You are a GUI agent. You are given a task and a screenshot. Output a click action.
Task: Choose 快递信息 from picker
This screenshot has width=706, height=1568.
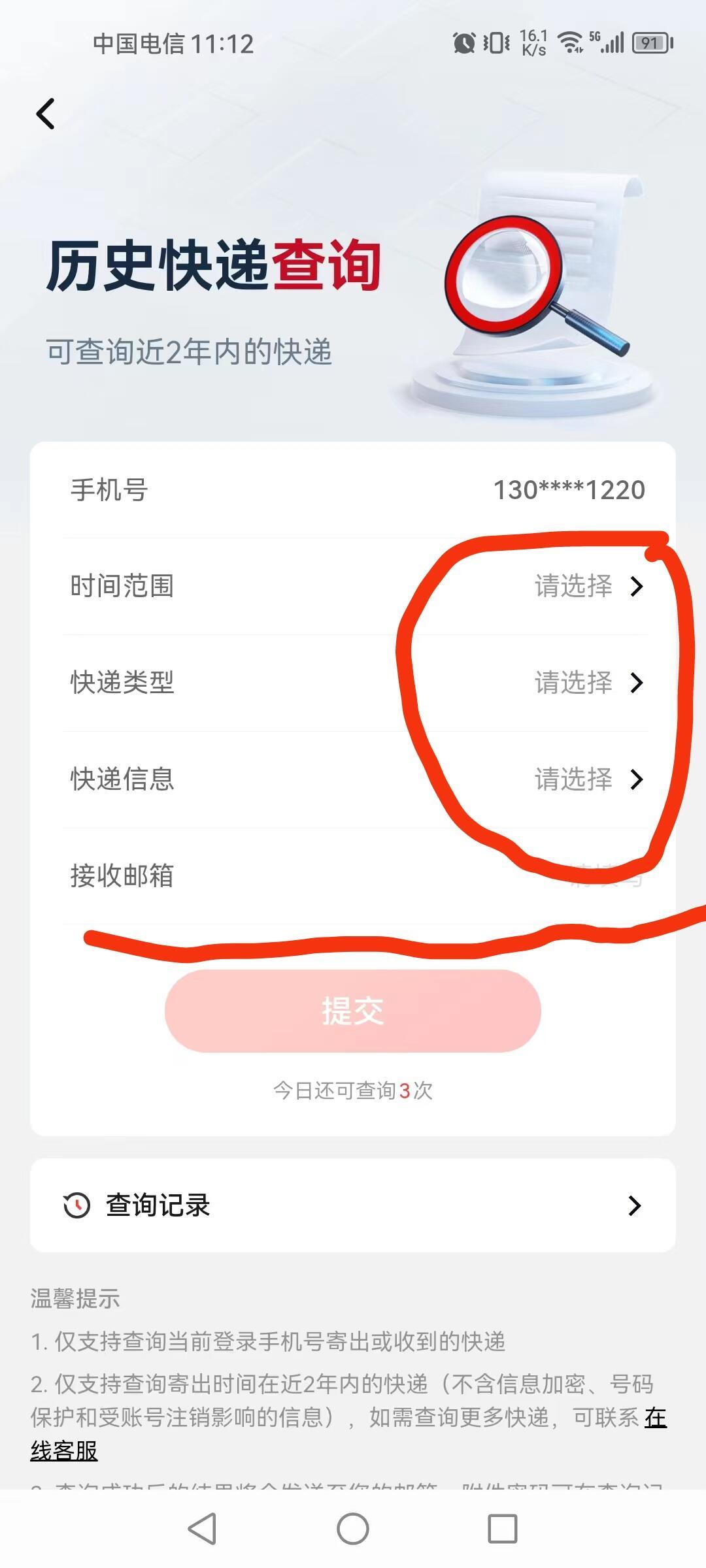pyautogui.click(x=588, y=779)
